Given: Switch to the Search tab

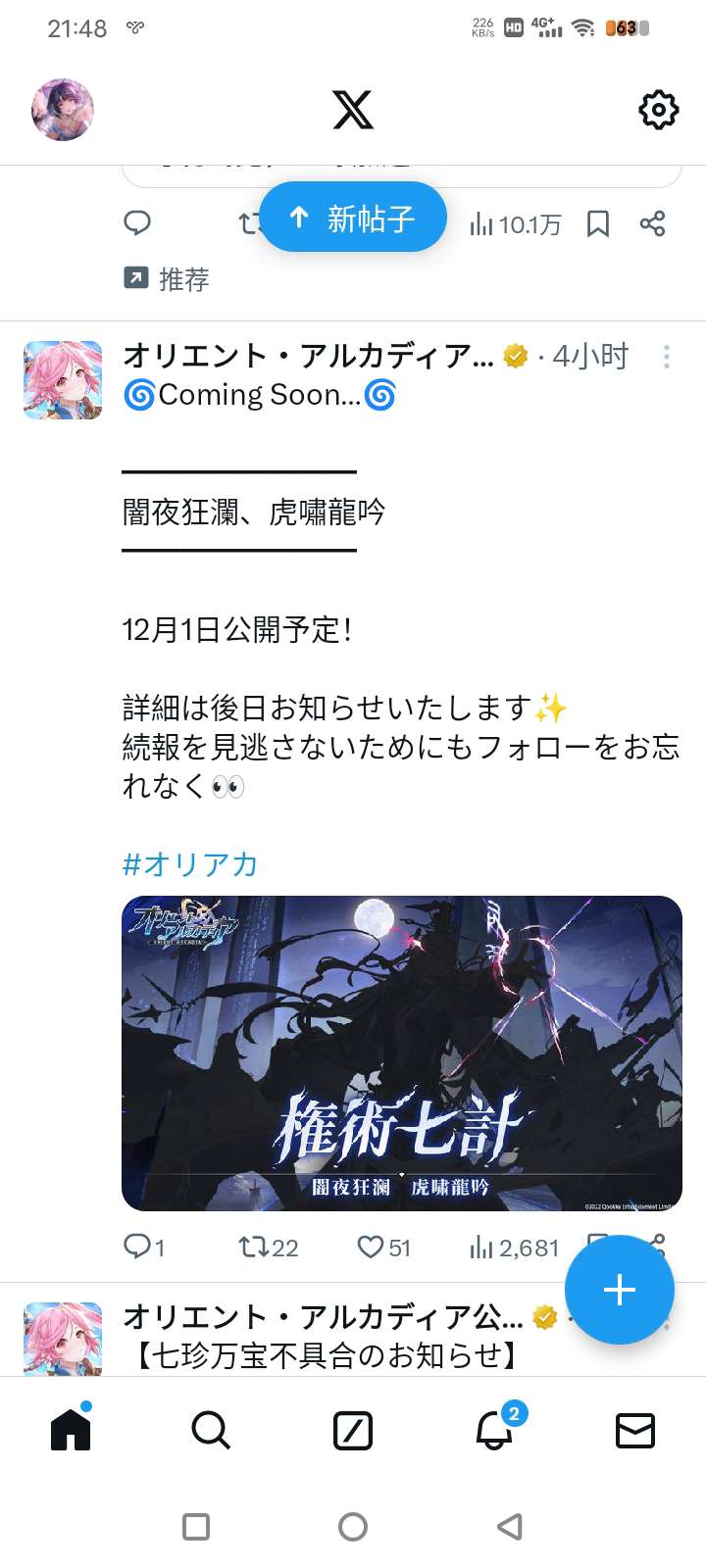Looking at the screenshot, I should pos(211,1431).
